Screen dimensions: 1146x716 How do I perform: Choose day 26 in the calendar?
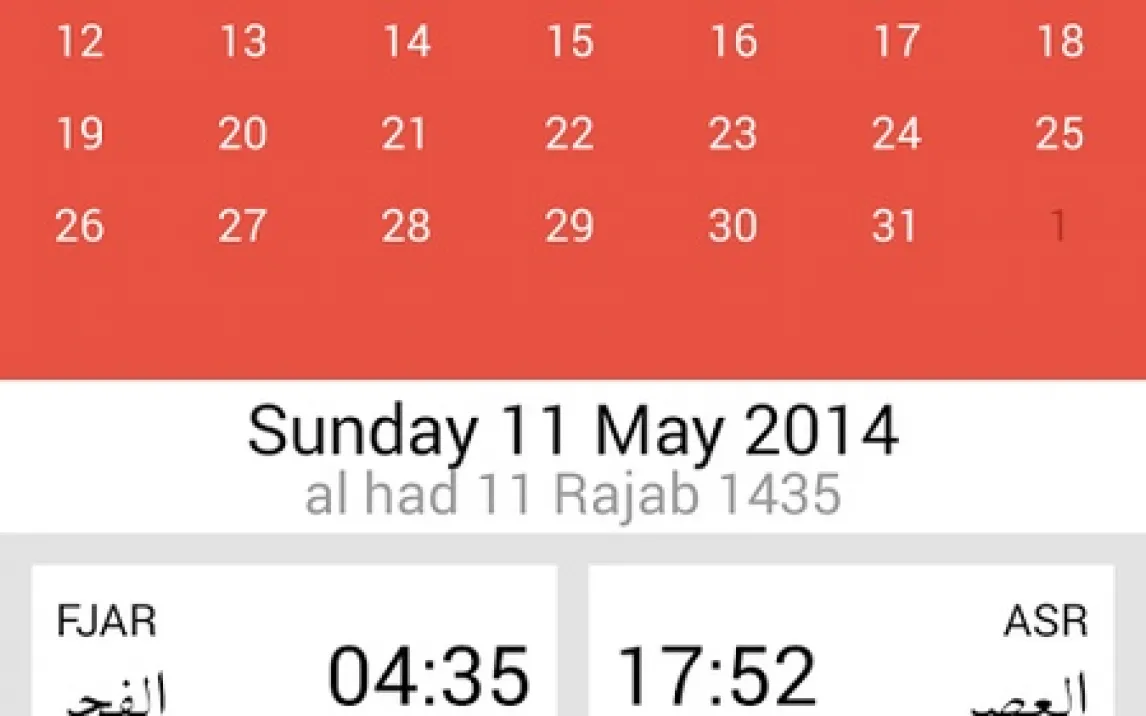pyautogui.click(x=80, y=227)
